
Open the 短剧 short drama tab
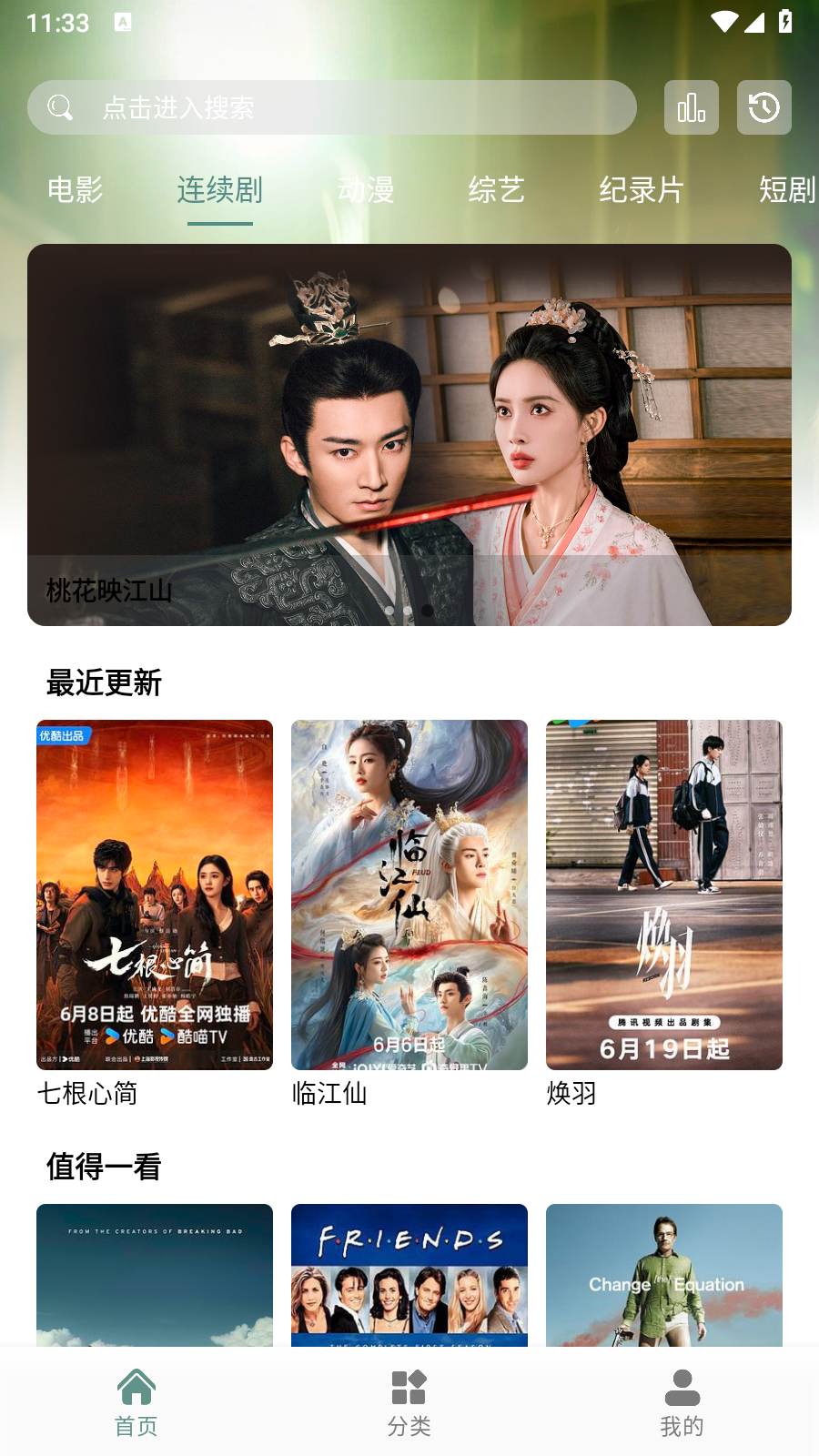coord(788,192)
